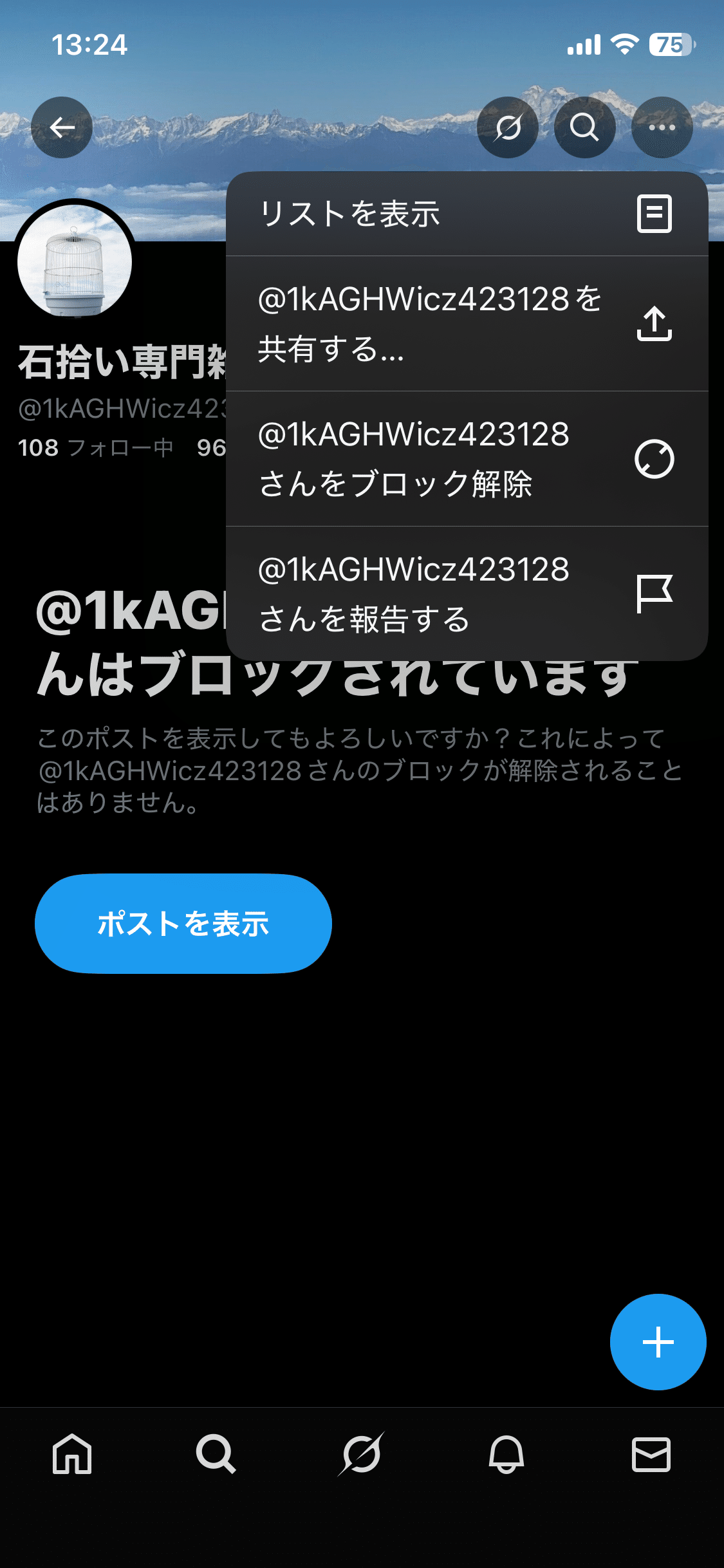
Task: Open the messages envelope tab
Action: 651,1453
